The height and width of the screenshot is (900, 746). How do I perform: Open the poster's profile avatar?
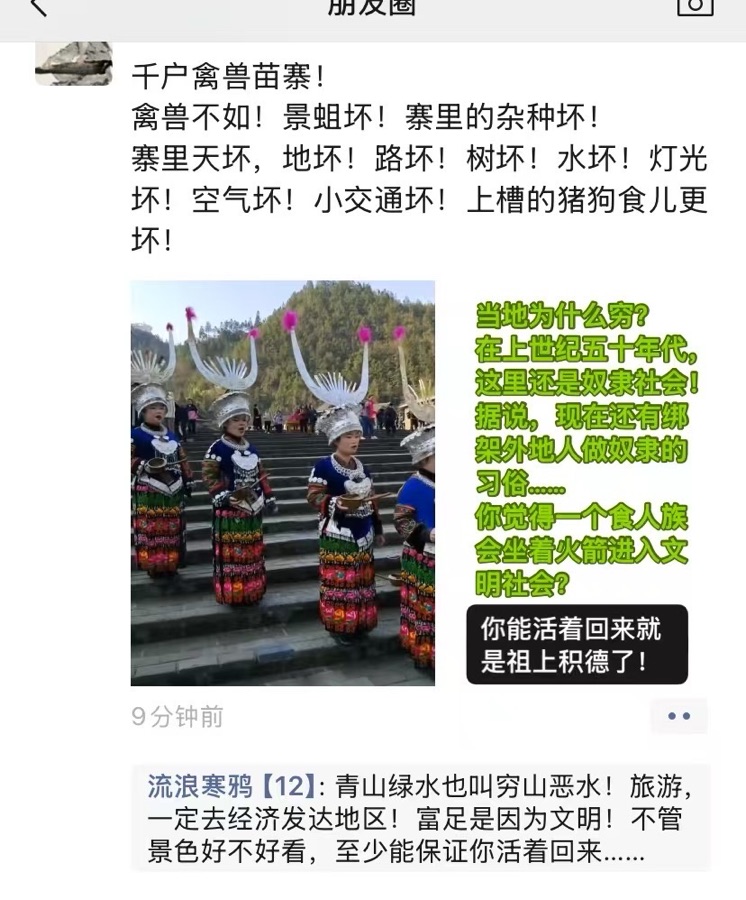(x=74, y=63)
